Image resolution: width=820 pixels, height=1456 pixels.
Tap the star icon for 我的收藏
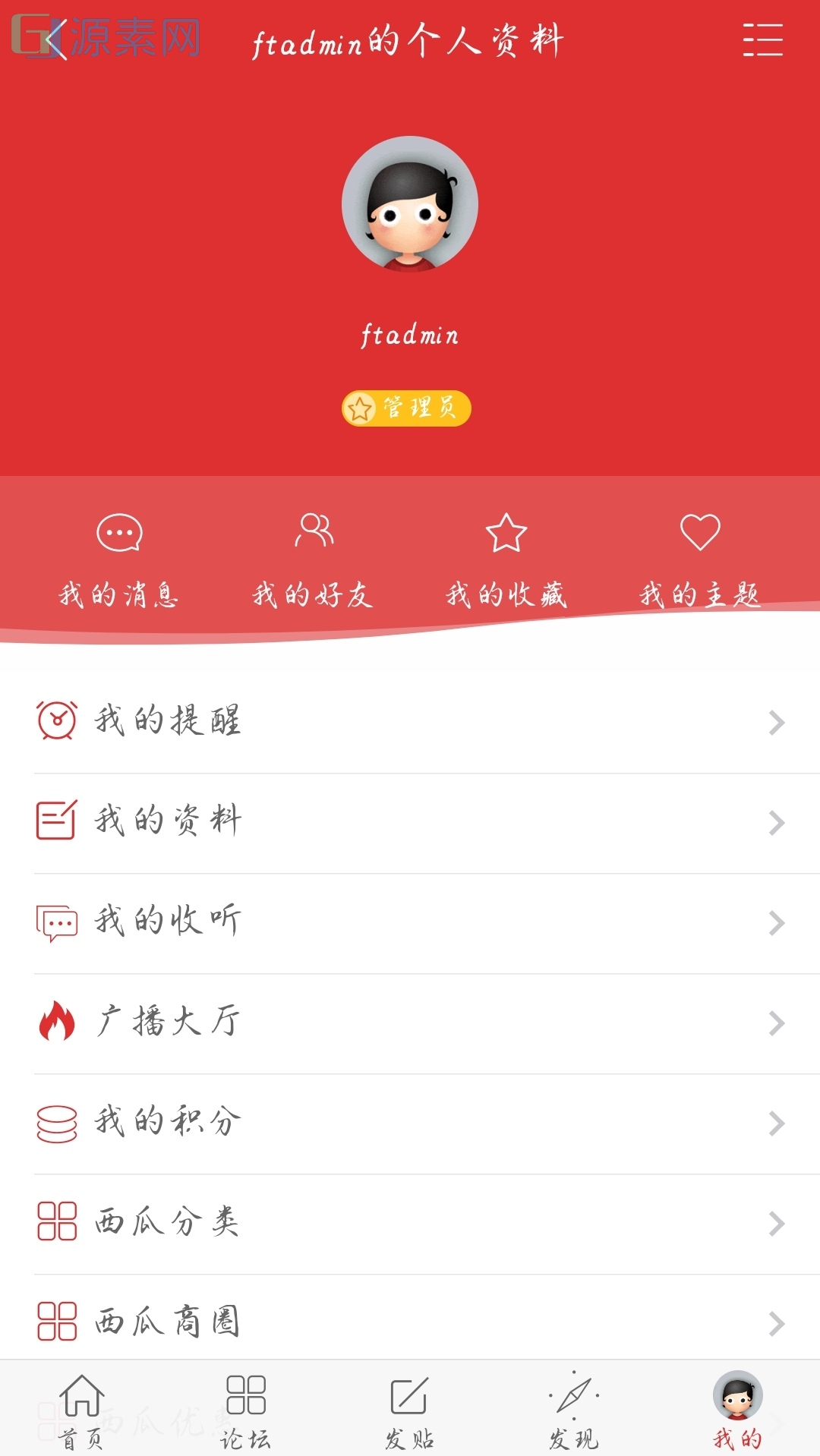(507, 534)
